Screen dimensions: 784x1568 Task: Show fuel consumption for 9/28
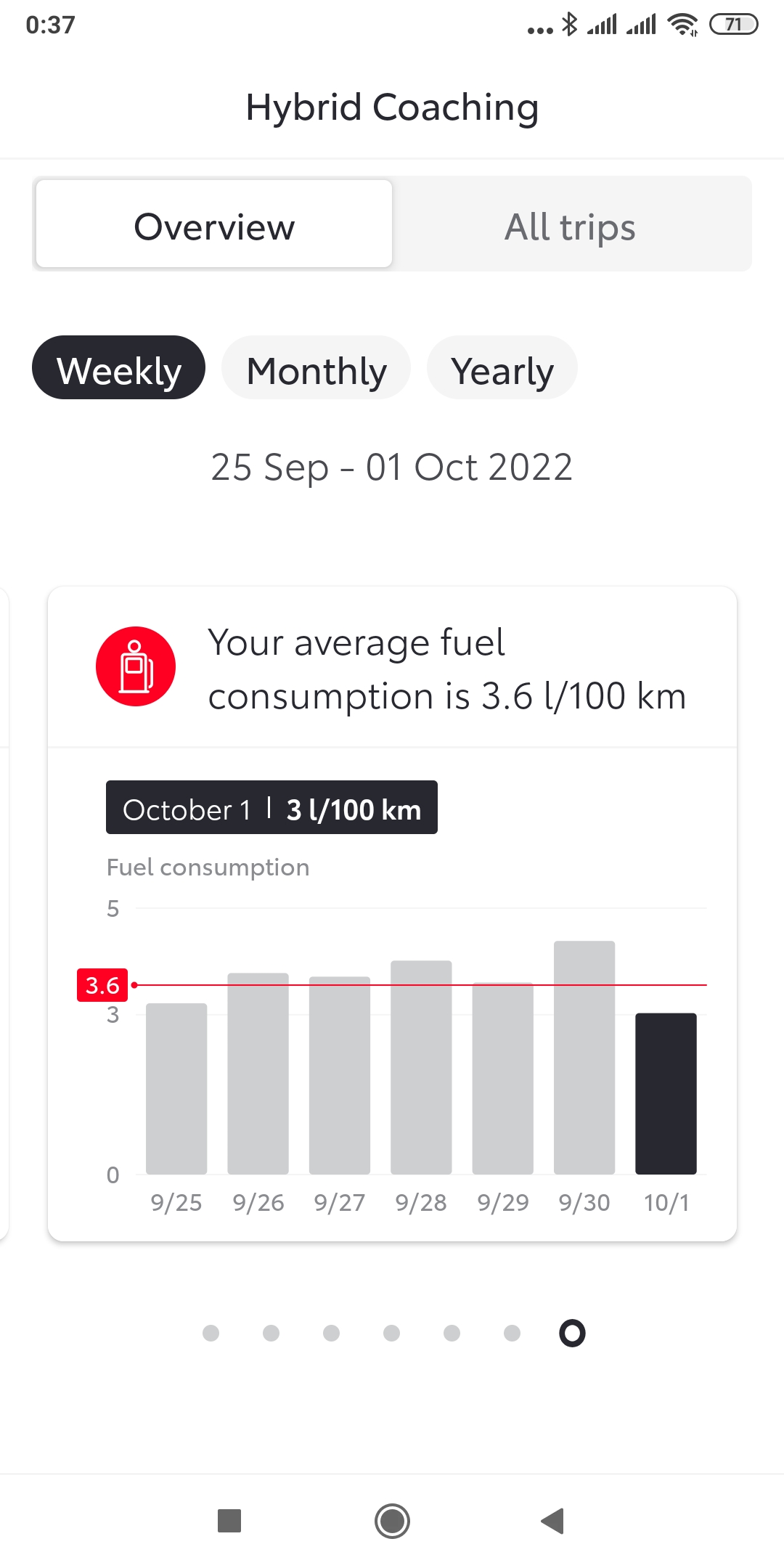coord(421,1067)
